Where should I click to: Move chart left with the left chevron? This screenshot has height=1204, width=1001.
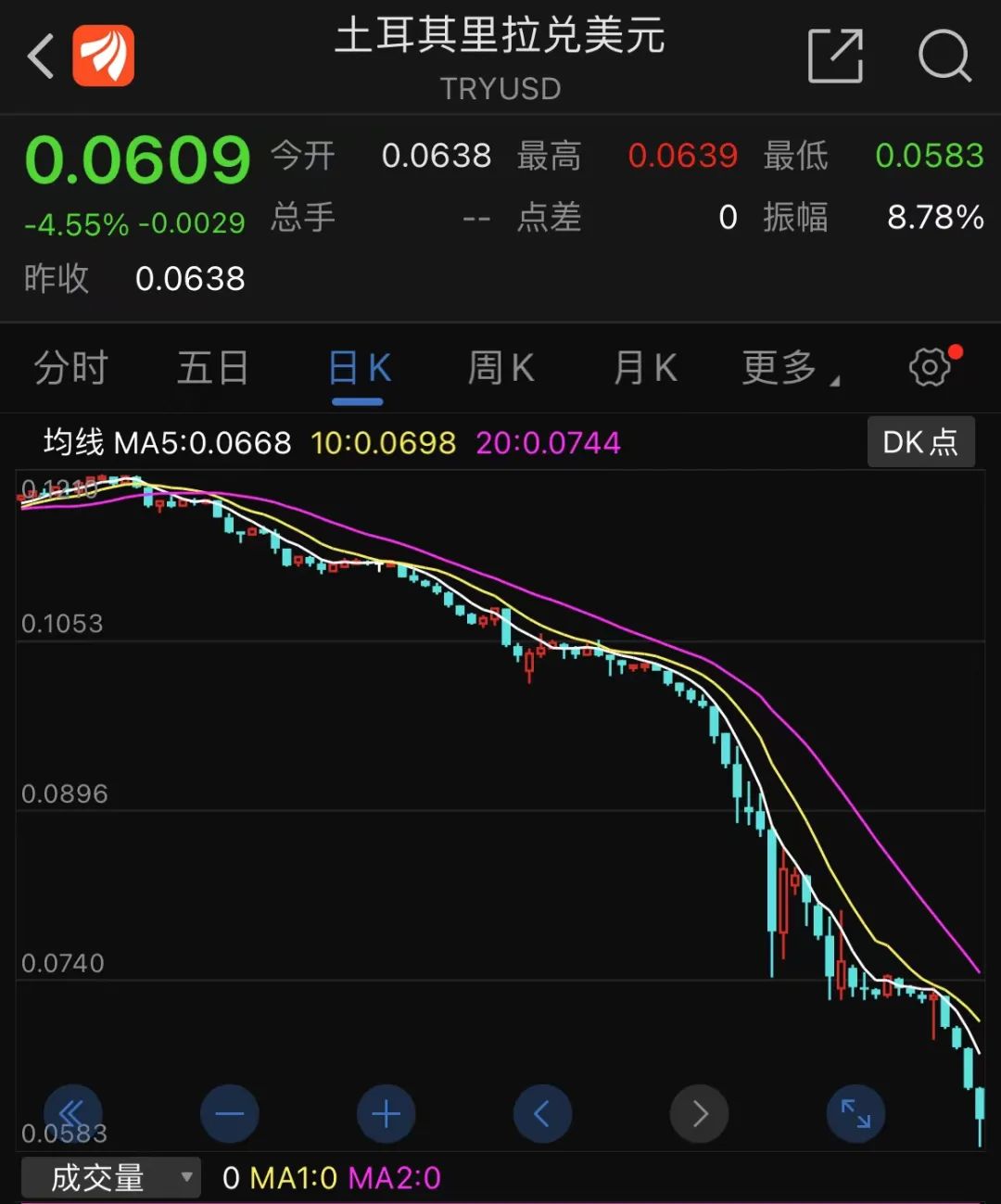tap(542, 1113)
